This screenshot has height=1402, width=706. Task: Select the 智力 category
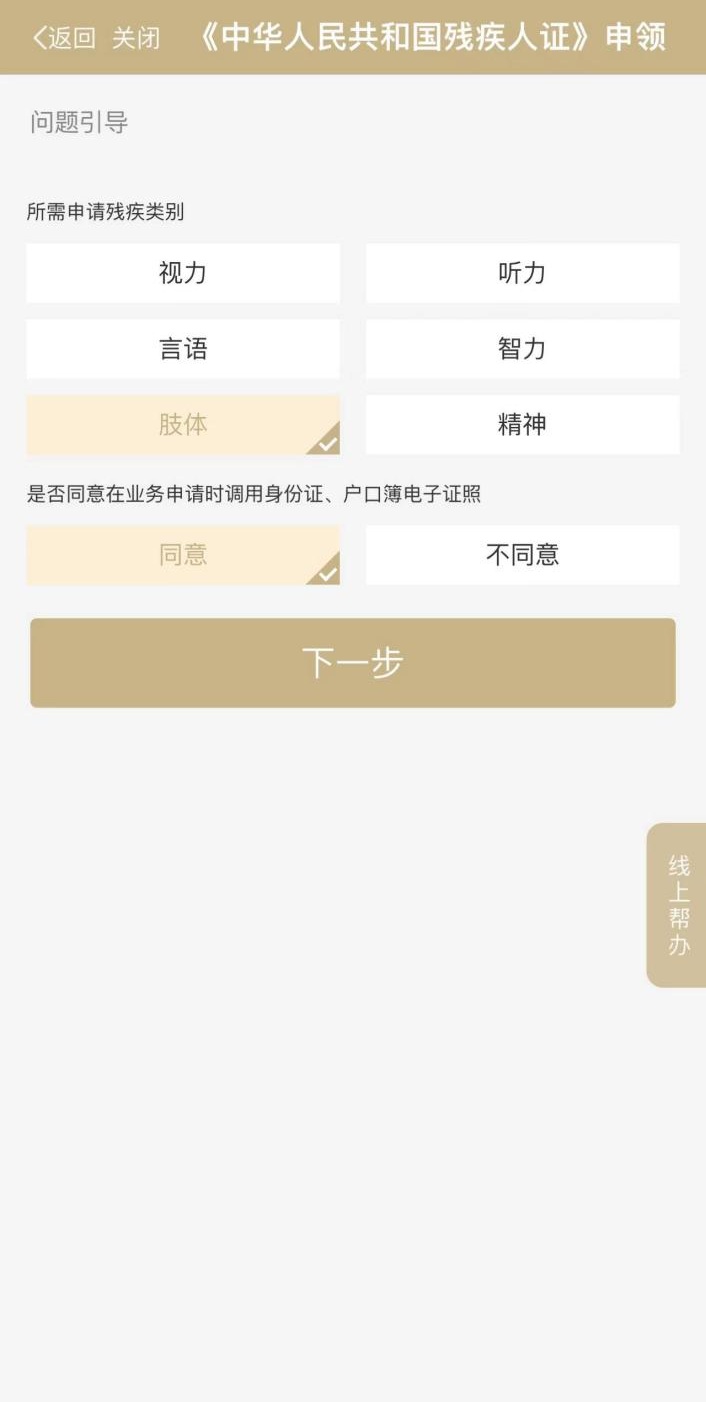(x=522, y=349)
